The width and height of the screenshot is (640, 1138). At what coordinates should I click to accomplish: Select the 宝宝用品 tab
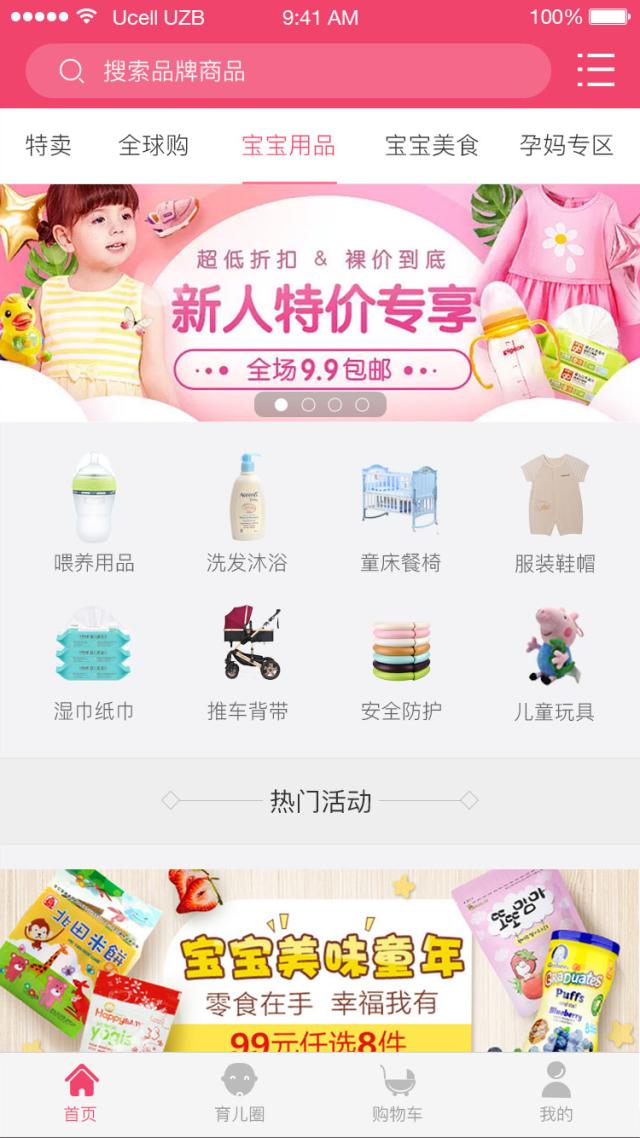288,146
